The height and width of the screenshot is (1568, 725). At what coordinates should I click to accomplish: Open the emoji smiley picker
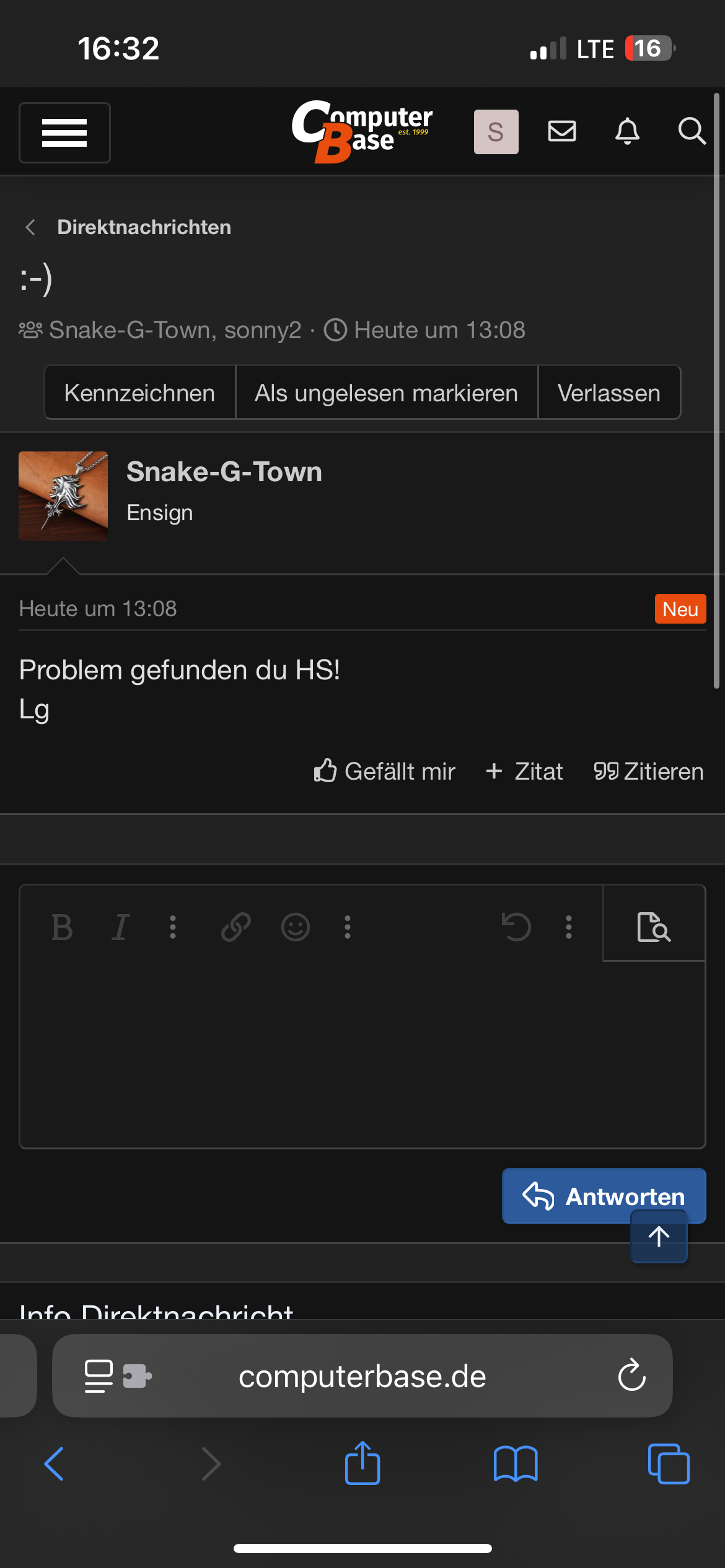click(296, 928)
